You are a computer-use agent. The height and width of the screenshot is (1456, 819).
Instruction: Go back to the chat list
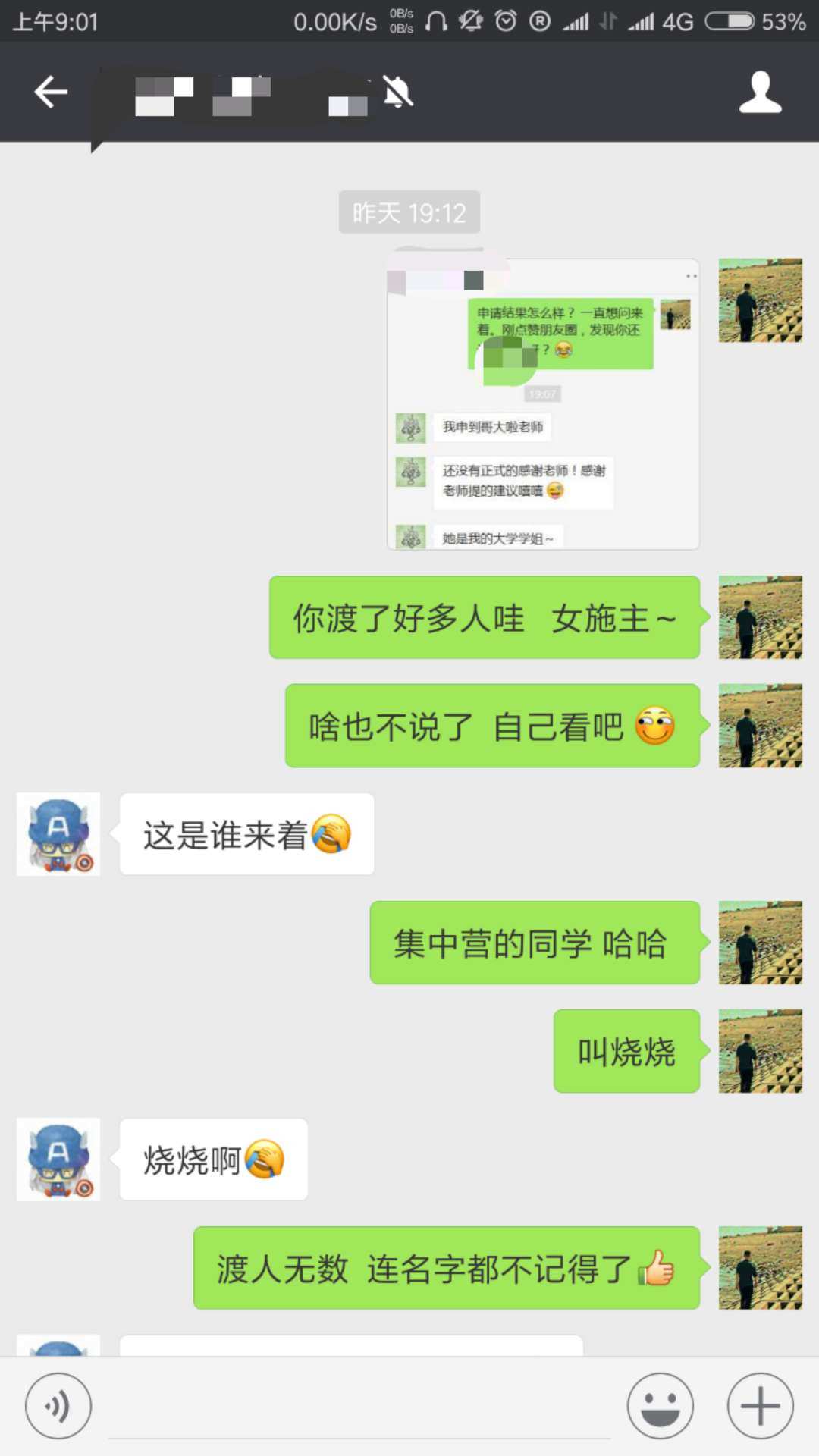point(51,93)
